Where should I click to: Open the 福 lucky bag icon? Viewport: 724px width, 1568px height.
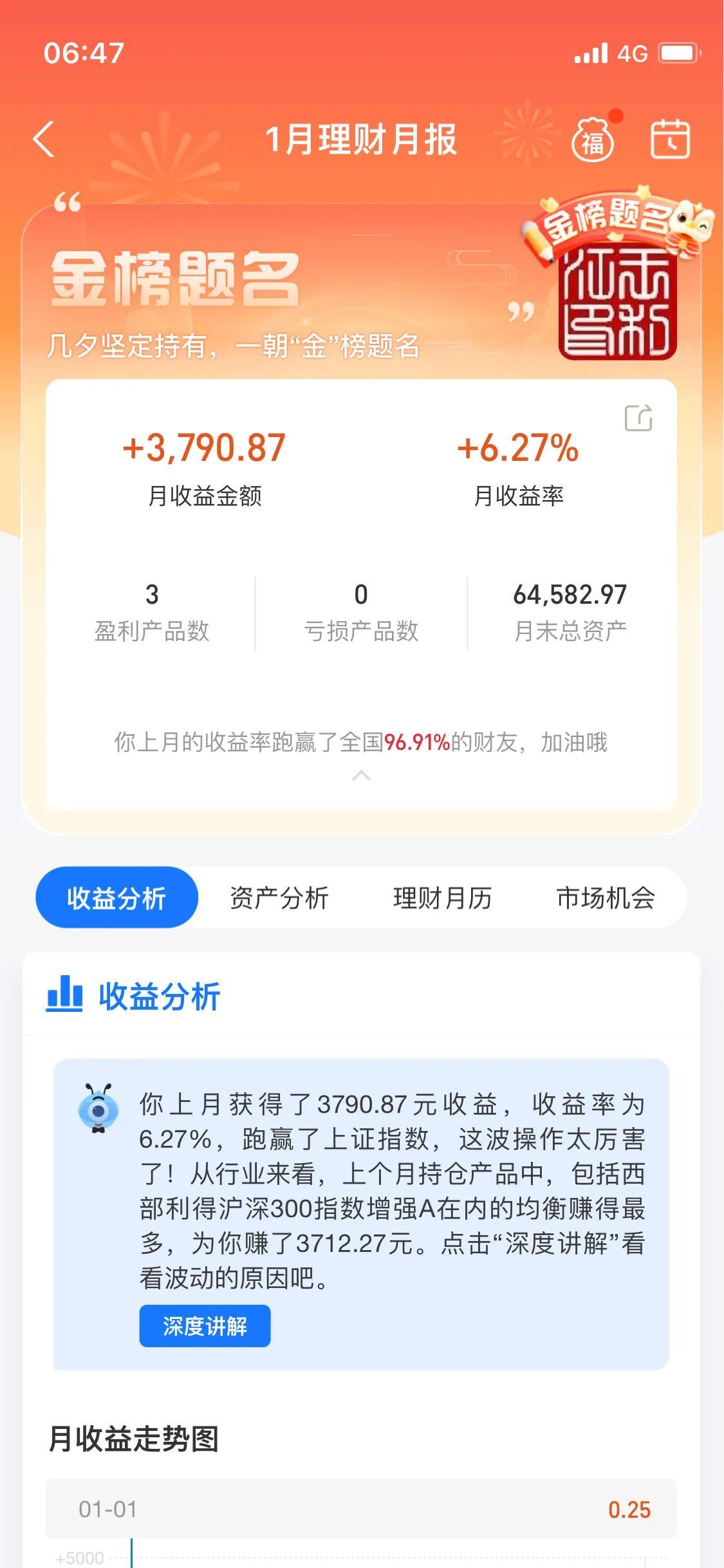(x=593, y=139)
